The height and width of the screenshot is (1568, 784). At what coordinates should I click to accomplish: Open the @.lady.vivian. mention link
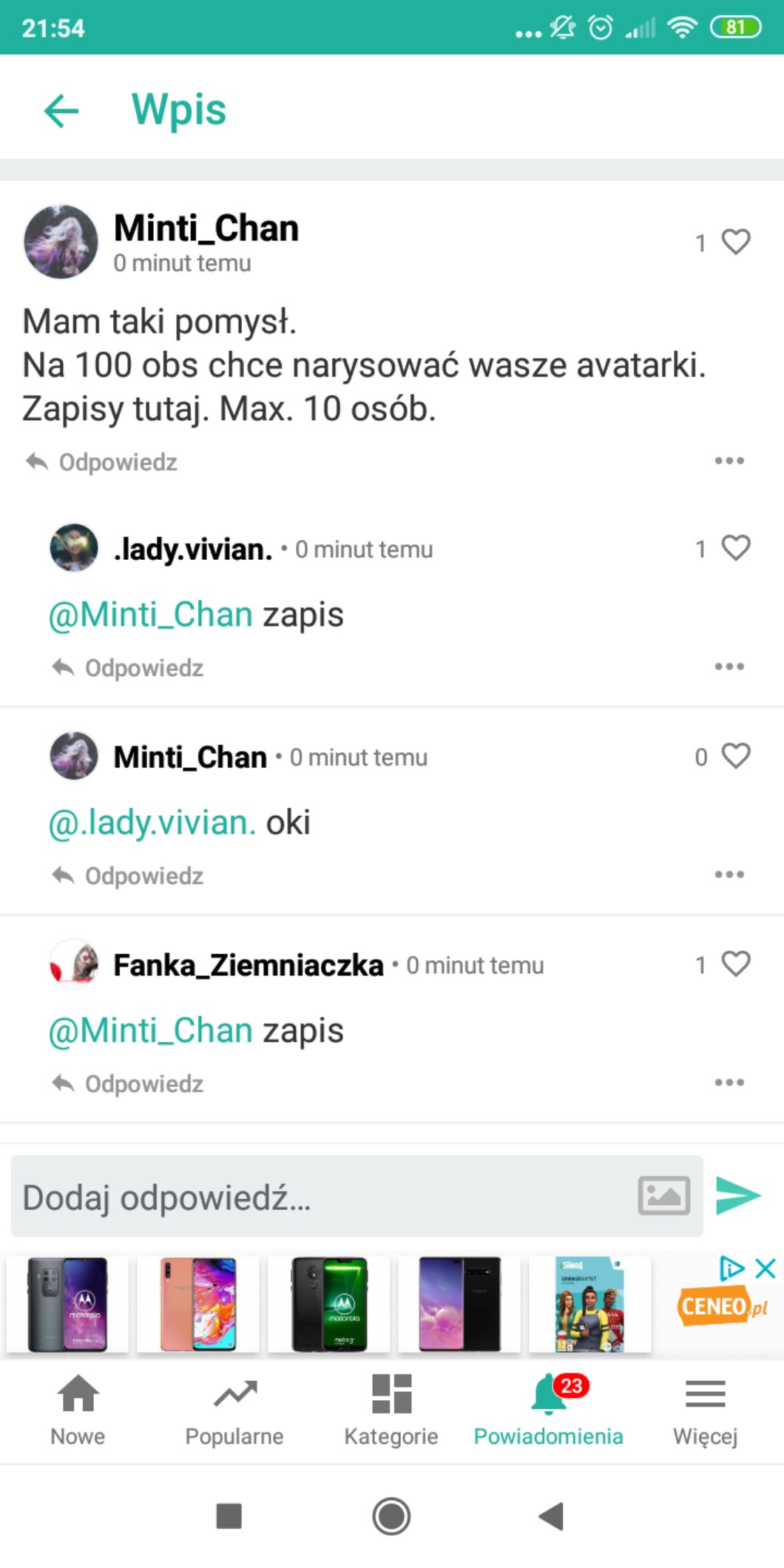152,822
